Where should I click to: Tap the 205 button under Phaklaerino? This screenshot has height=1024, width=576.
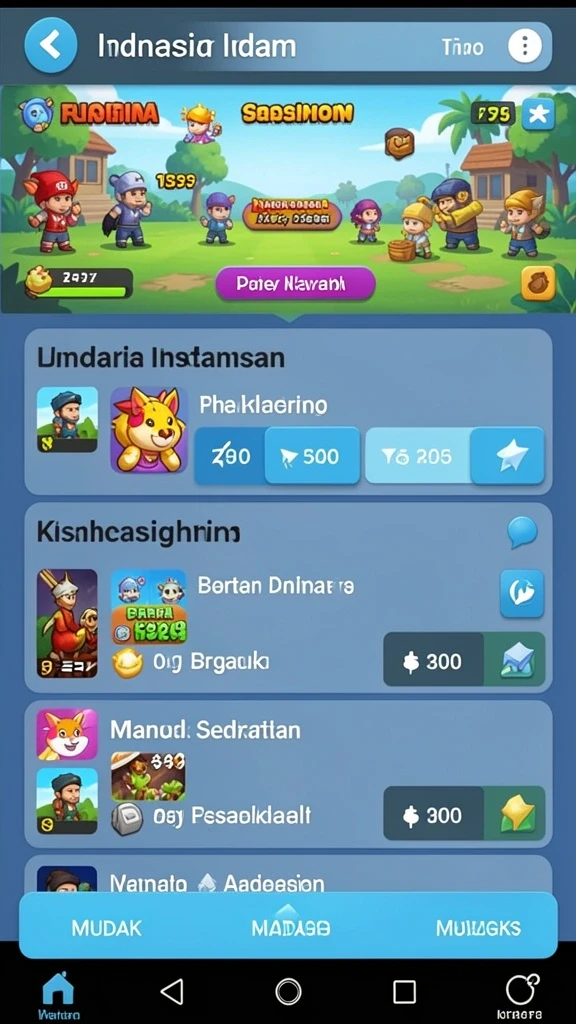418,456
